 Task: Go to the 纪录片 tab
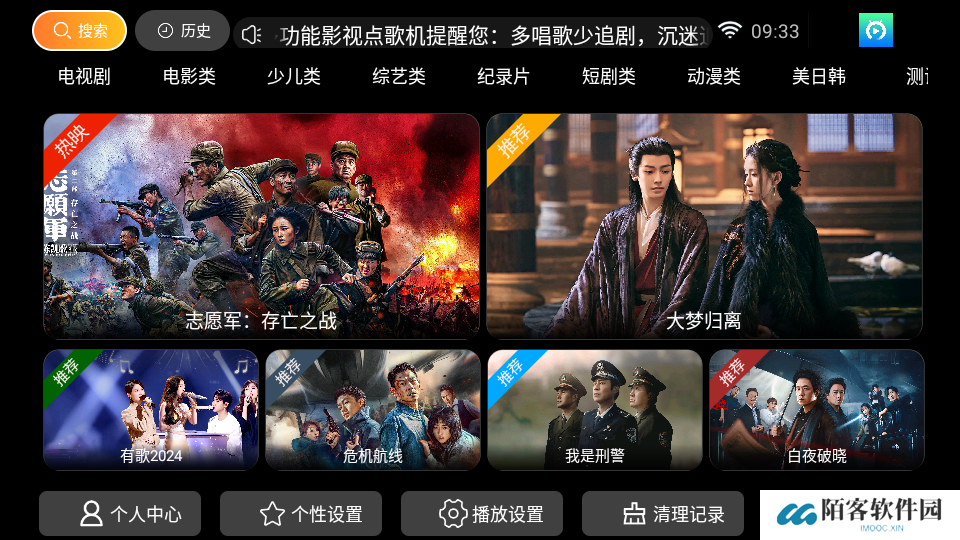click(x=504, y=77)
